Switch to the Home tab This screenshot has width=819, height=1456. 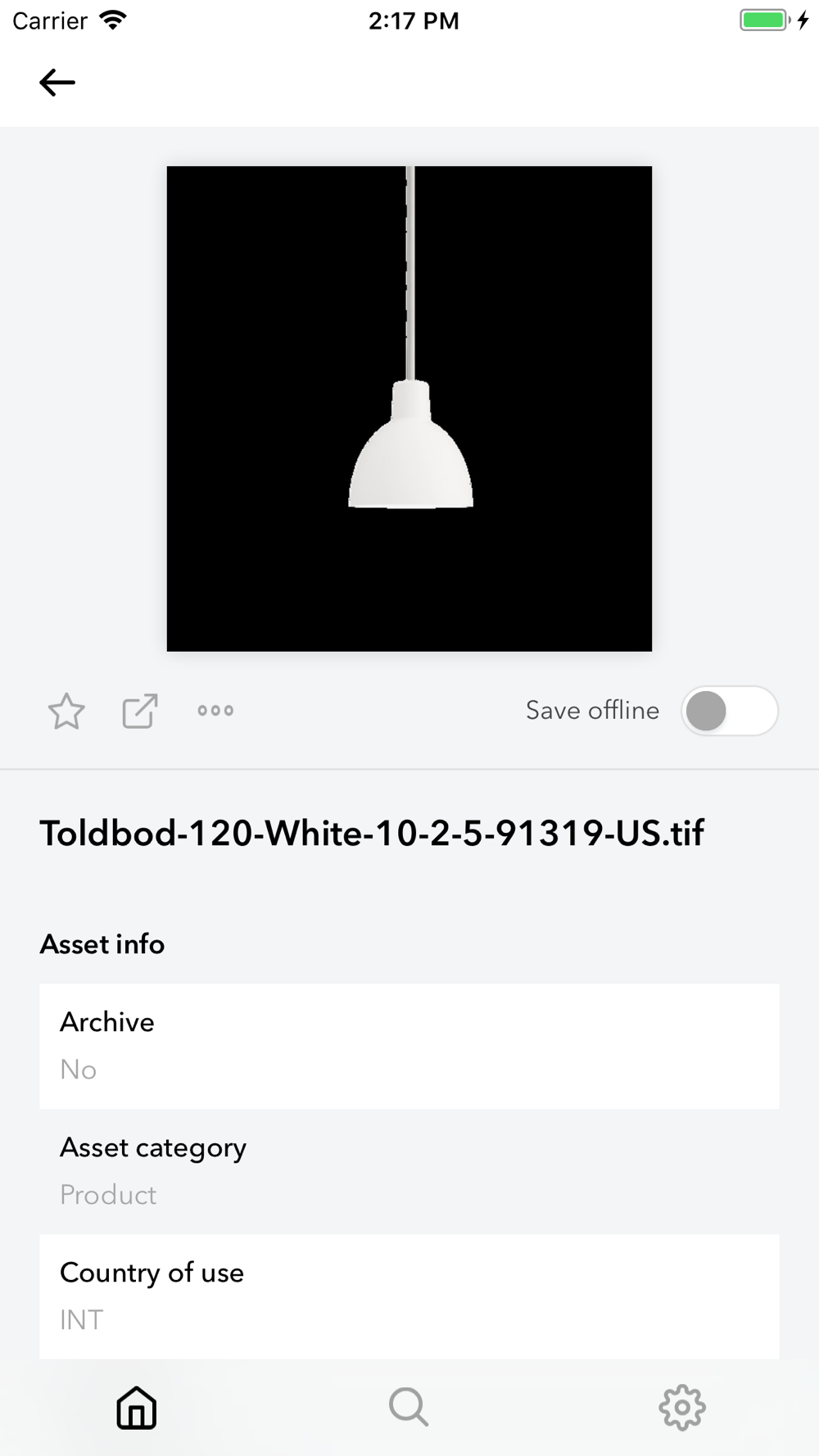(137, 1408)
